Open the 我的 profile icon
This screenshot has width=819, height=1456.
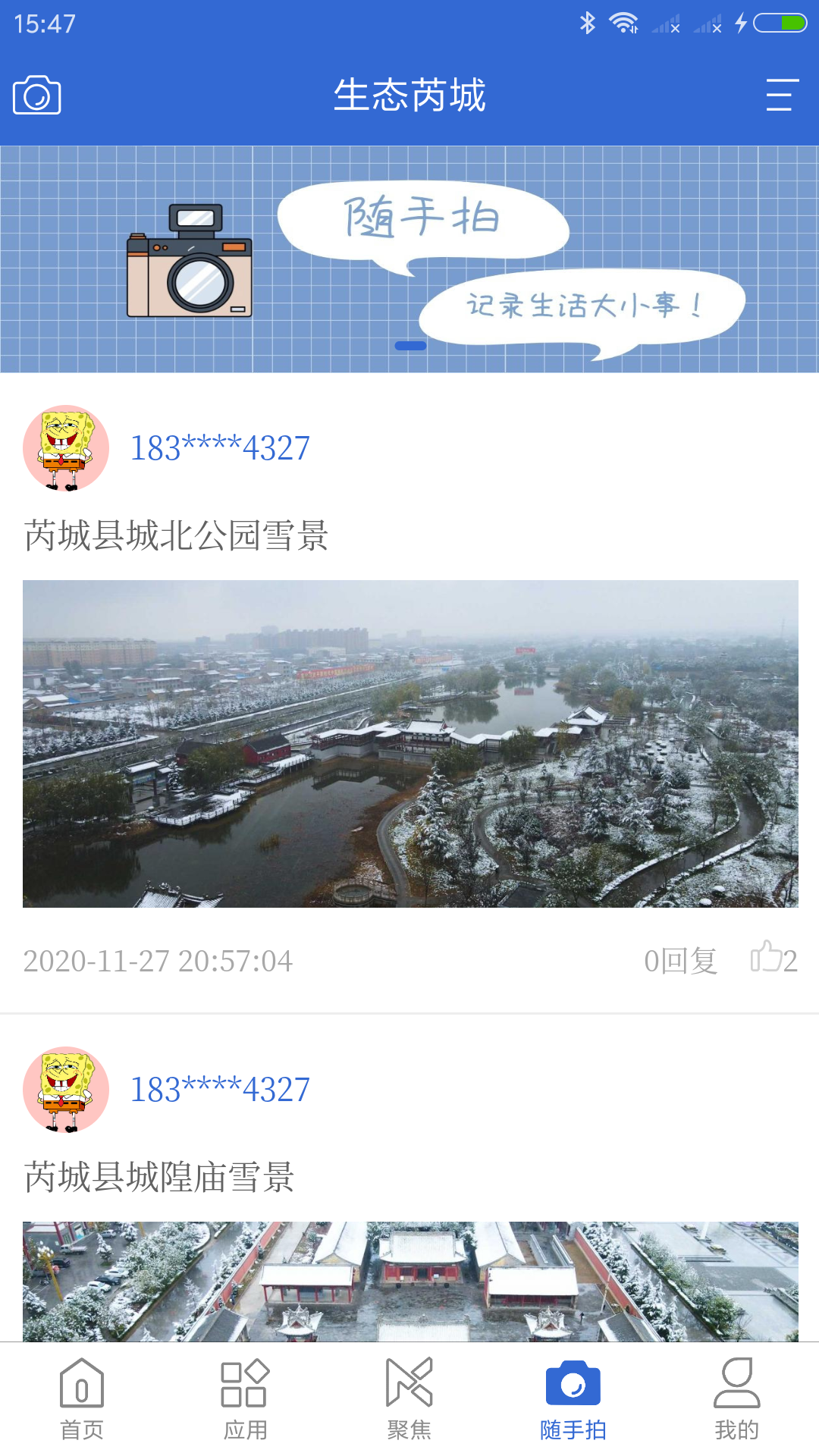coord(736,1382)
